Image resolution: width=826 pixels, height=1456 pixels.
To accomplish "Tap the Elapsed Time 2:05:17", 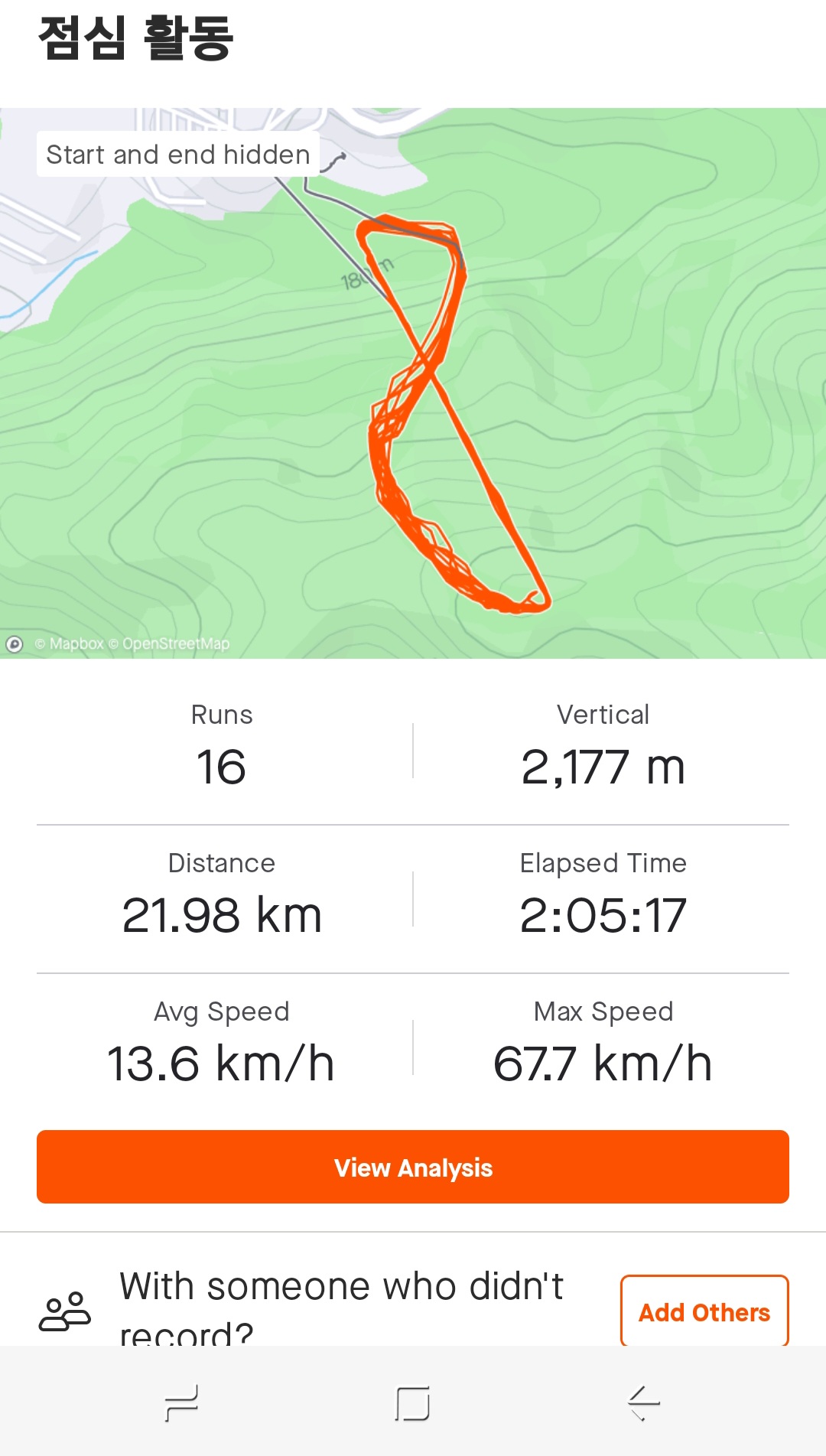I will (603, 914).
